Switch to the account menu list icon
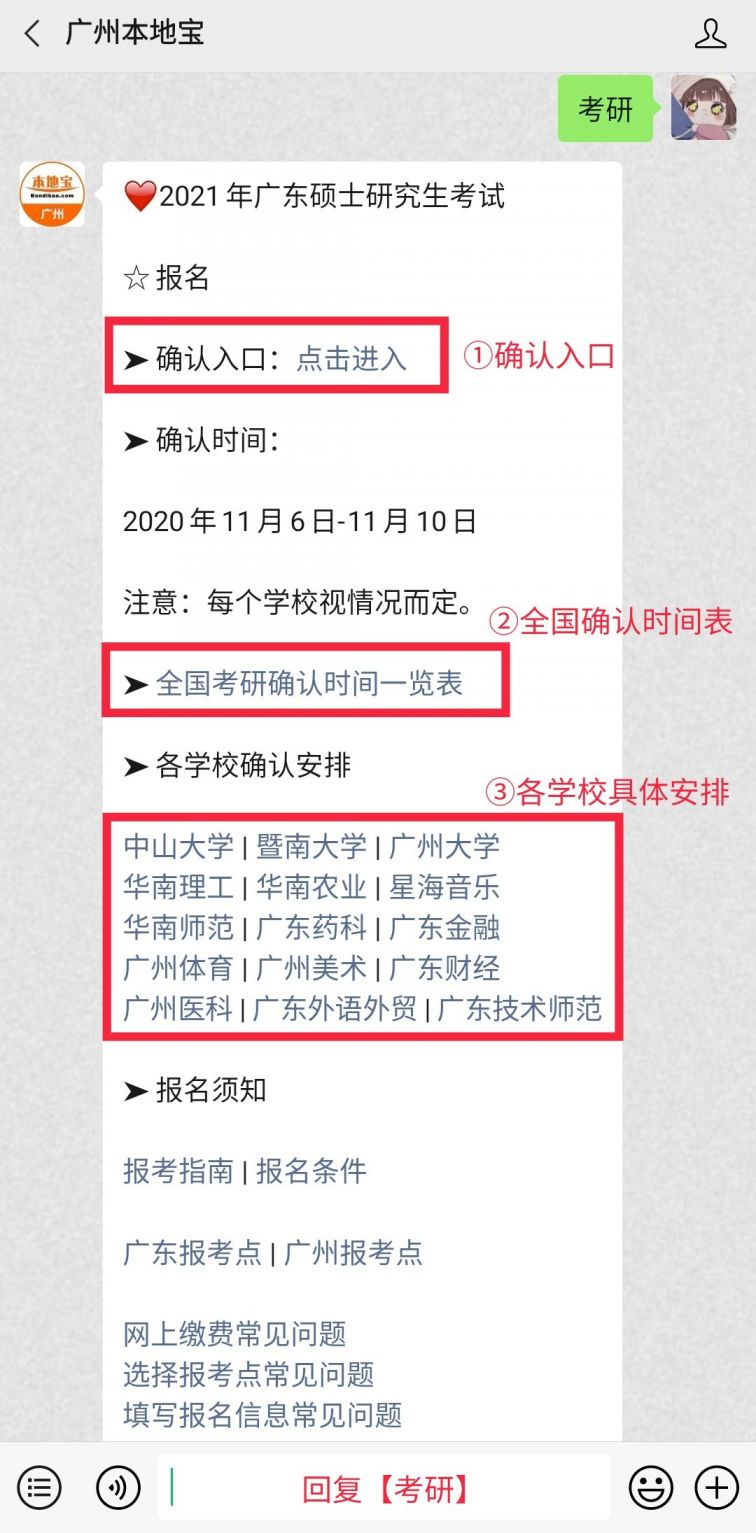 39,1488
